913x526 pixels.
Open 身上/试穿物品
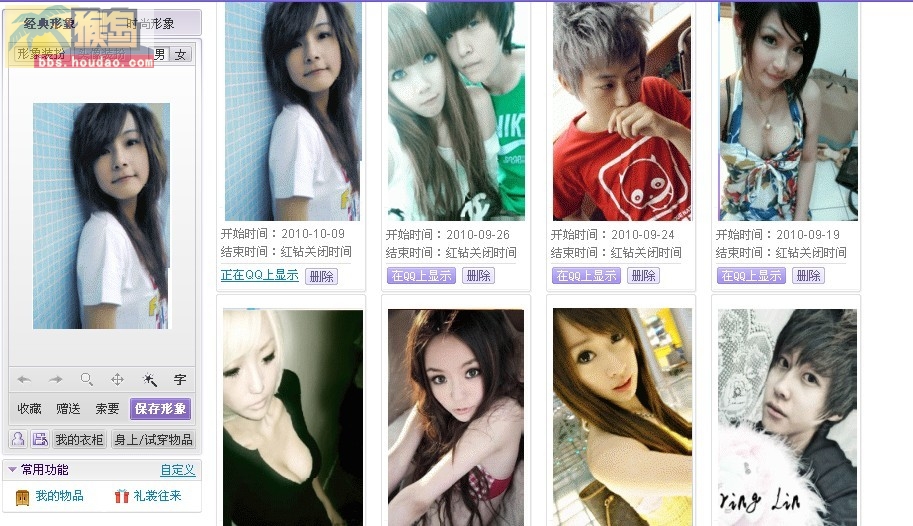(153, 439)
